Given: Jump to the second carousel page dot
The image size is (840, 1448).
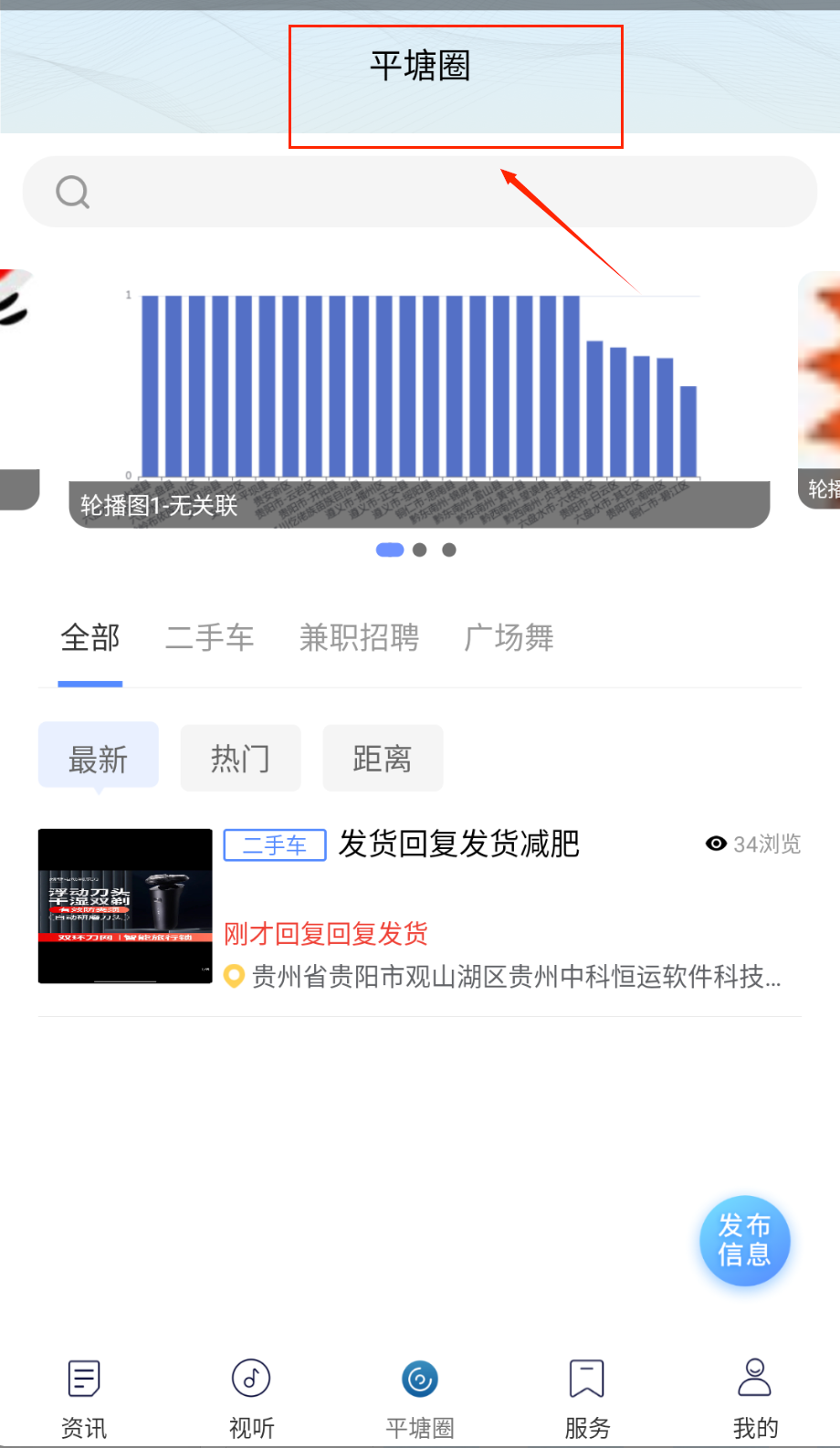Looking at the screenshot, I should (420, 550).
